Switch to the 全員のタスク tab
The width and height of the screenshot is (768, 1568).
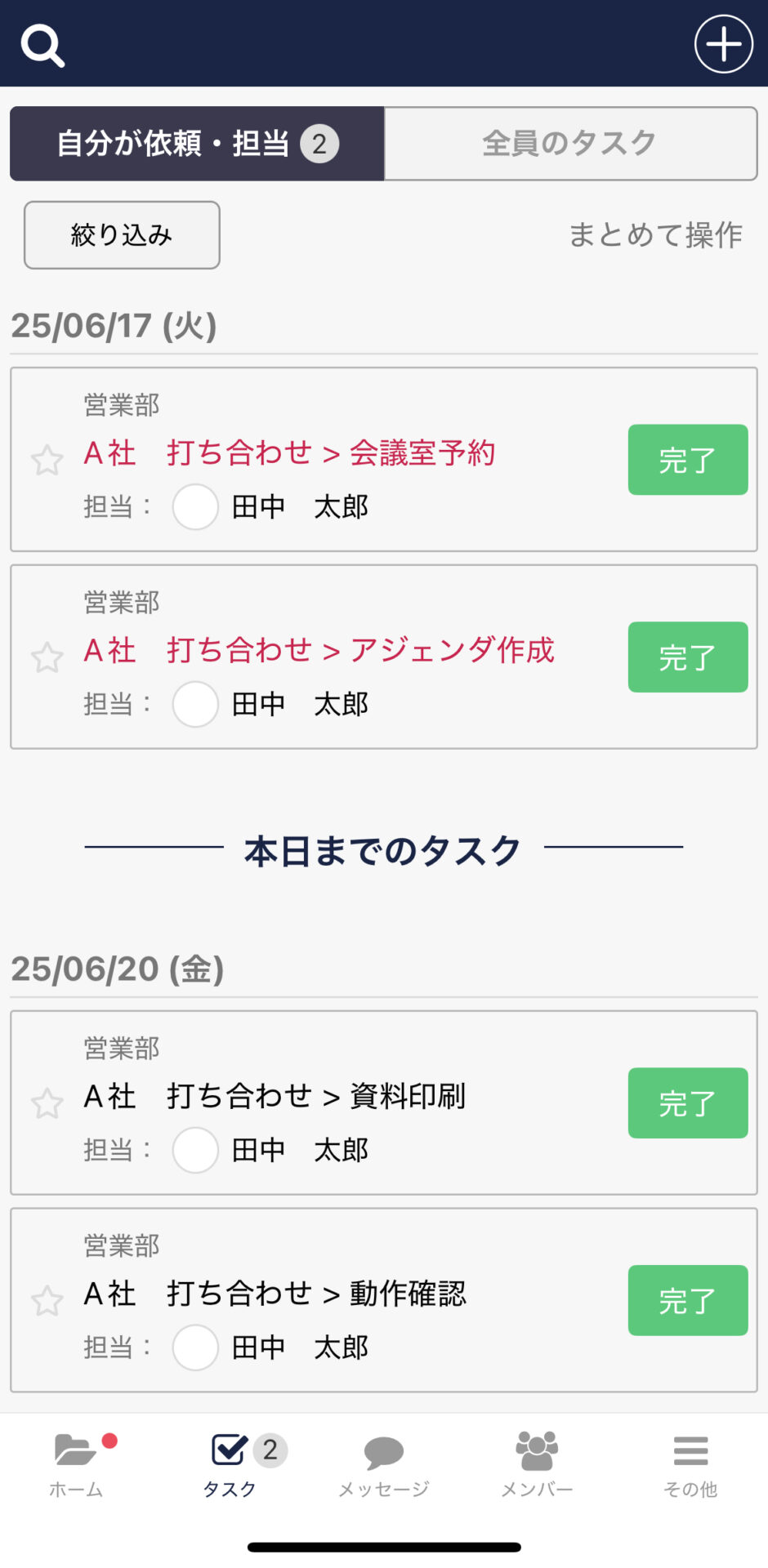pos(570,144)
